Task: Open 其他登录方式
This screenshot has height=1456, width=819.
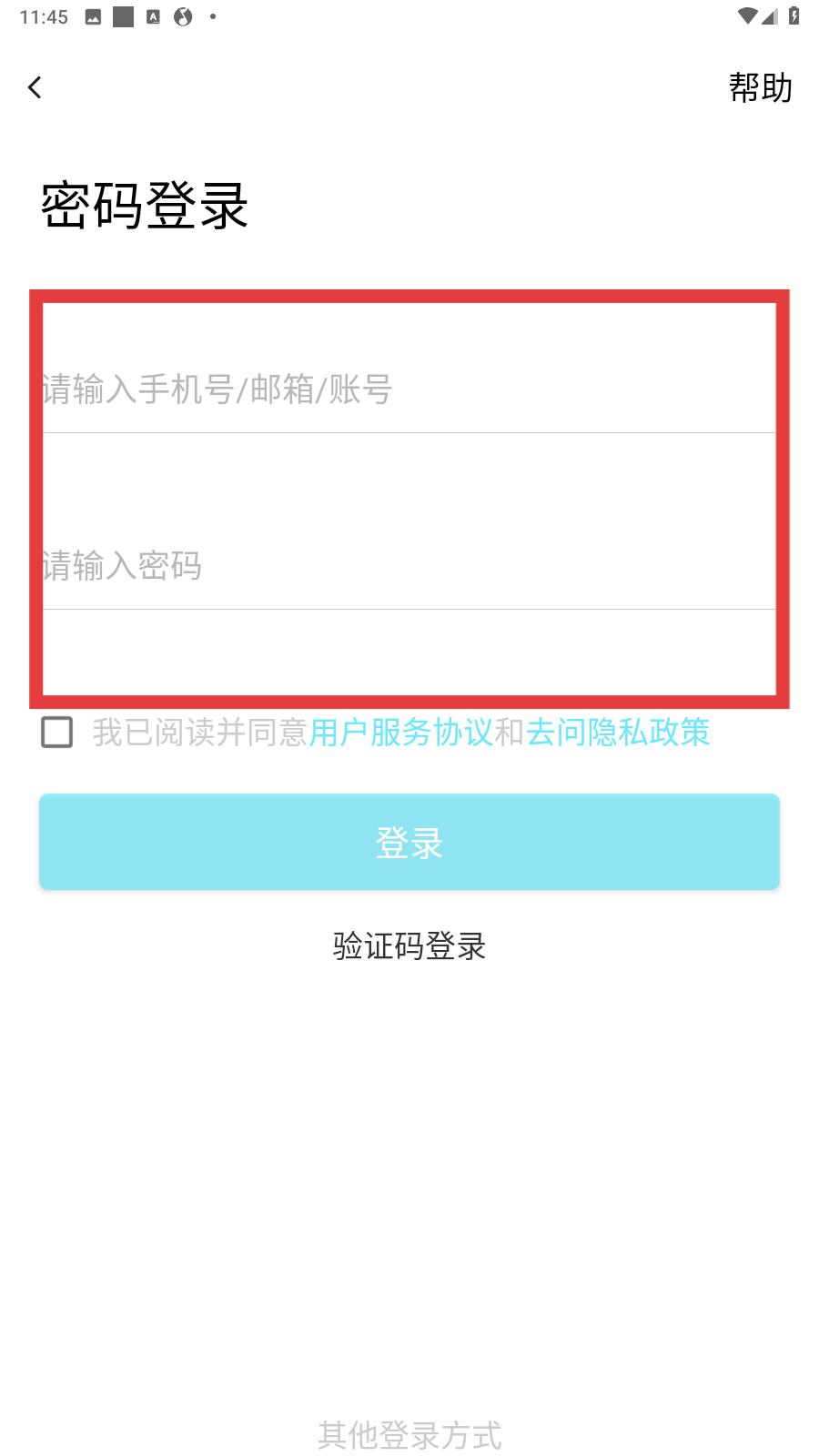Action: [409, 1435]
